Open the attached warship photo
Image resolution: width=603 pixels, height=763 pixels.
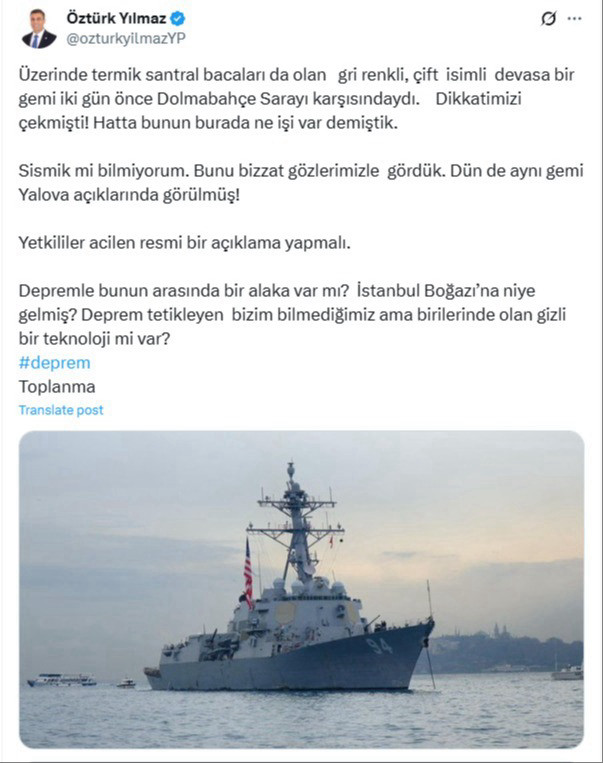point(301,589)
